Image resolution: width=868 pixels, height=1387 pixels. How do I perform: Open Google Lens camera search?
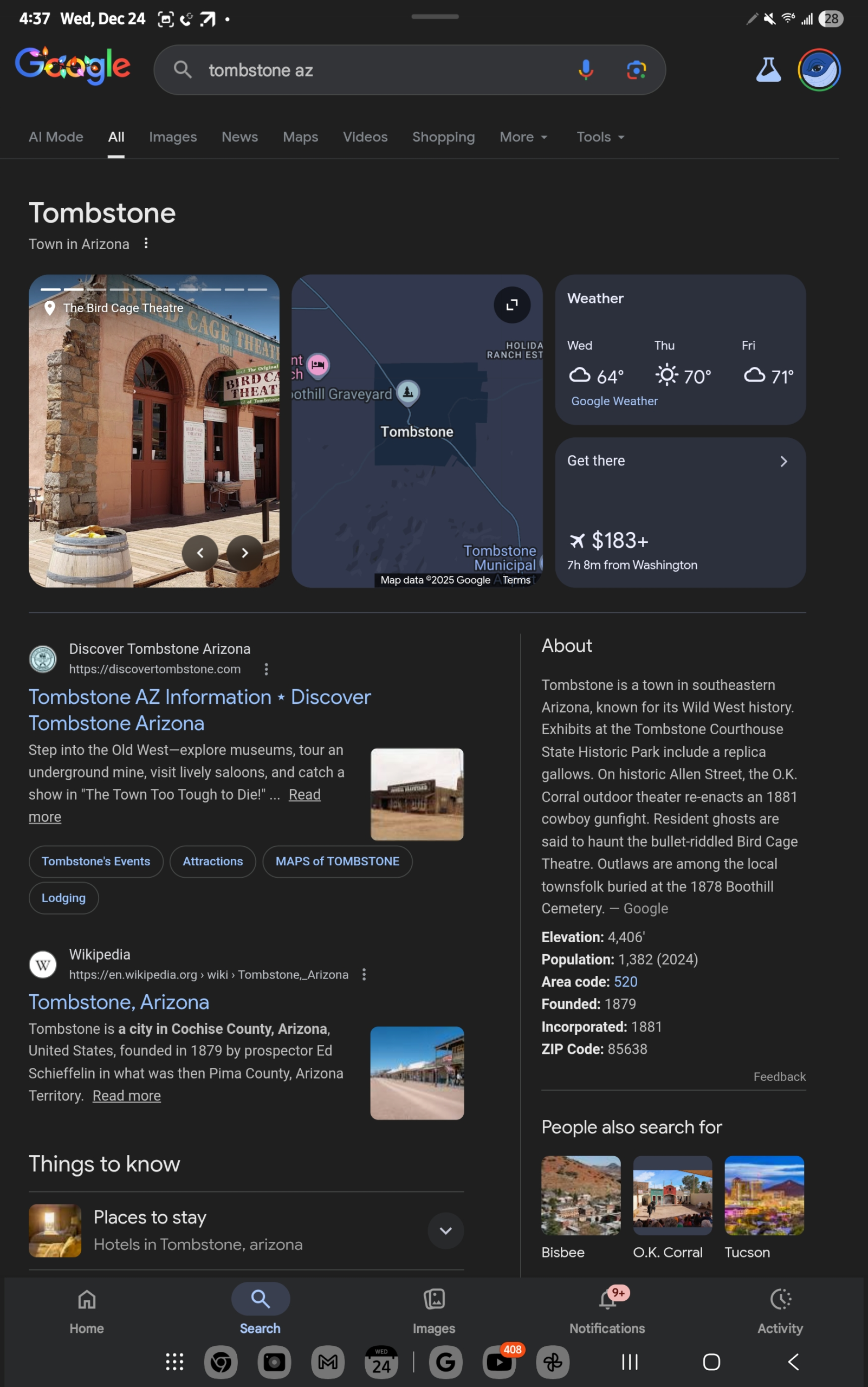click(x=636, y=70)
